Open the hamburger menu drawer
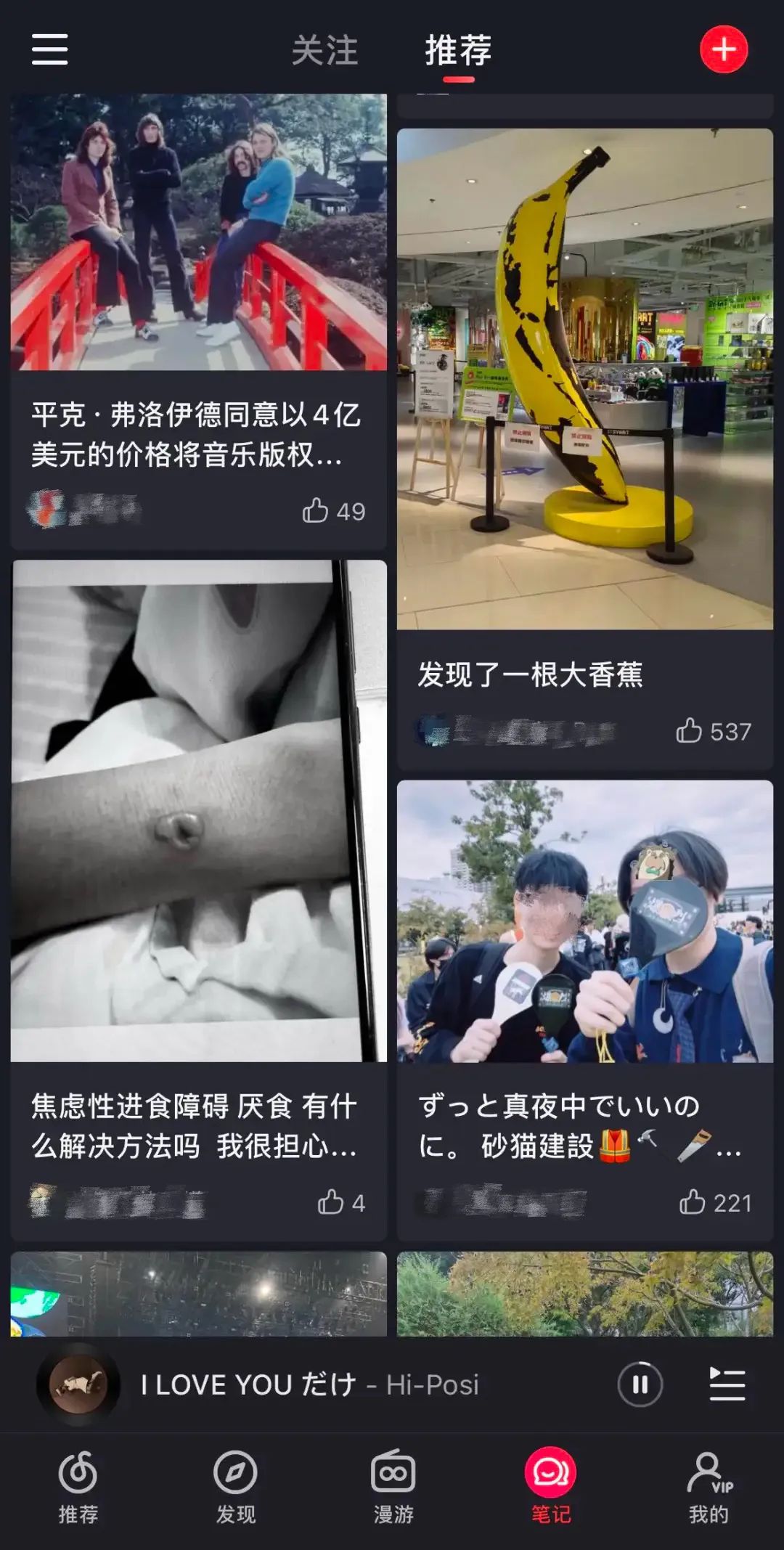Image resolution: width=784 pixels, height=1550 pixels. click(49, 49)
